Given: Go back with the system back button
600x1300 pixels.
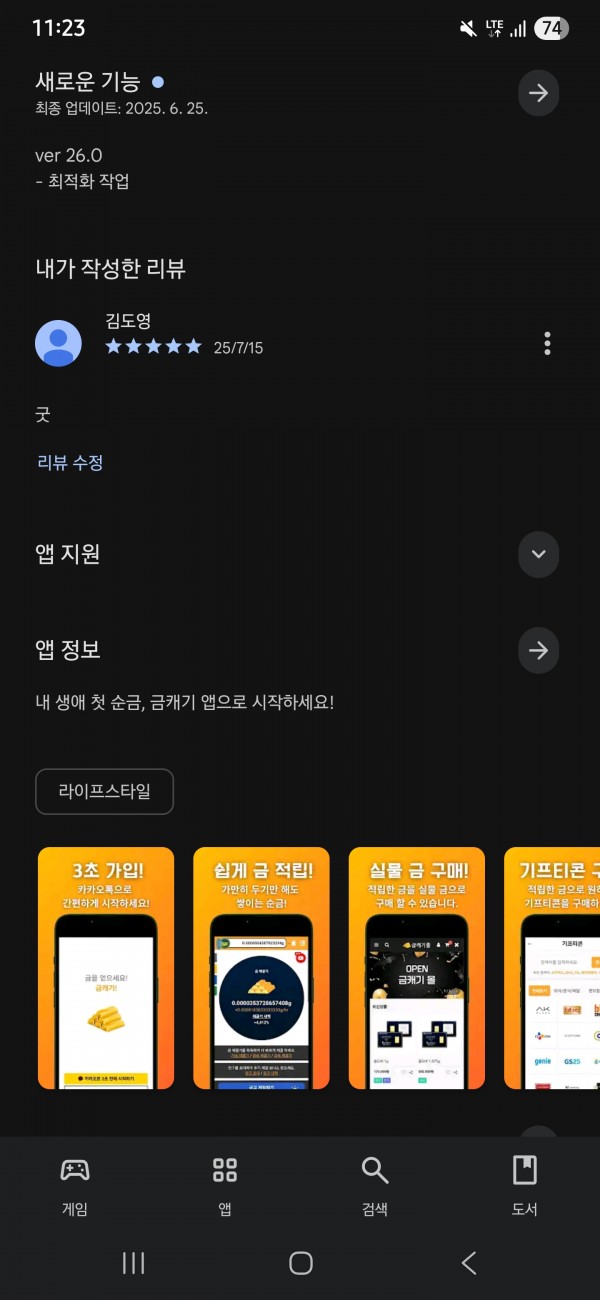Looking at the screenshot, I should tap(468, 1263).
